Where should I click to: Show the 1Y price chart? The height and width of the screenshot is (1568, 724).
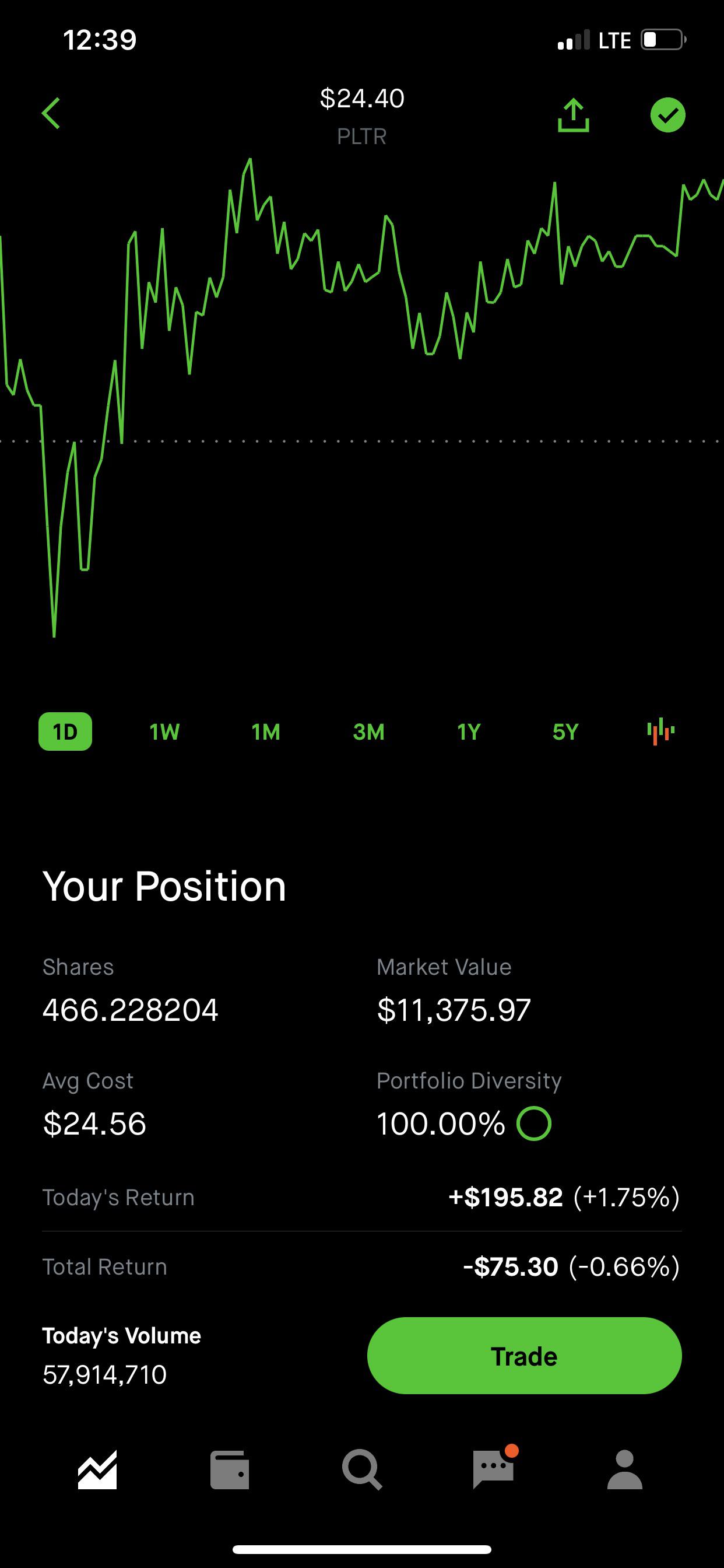469,731
